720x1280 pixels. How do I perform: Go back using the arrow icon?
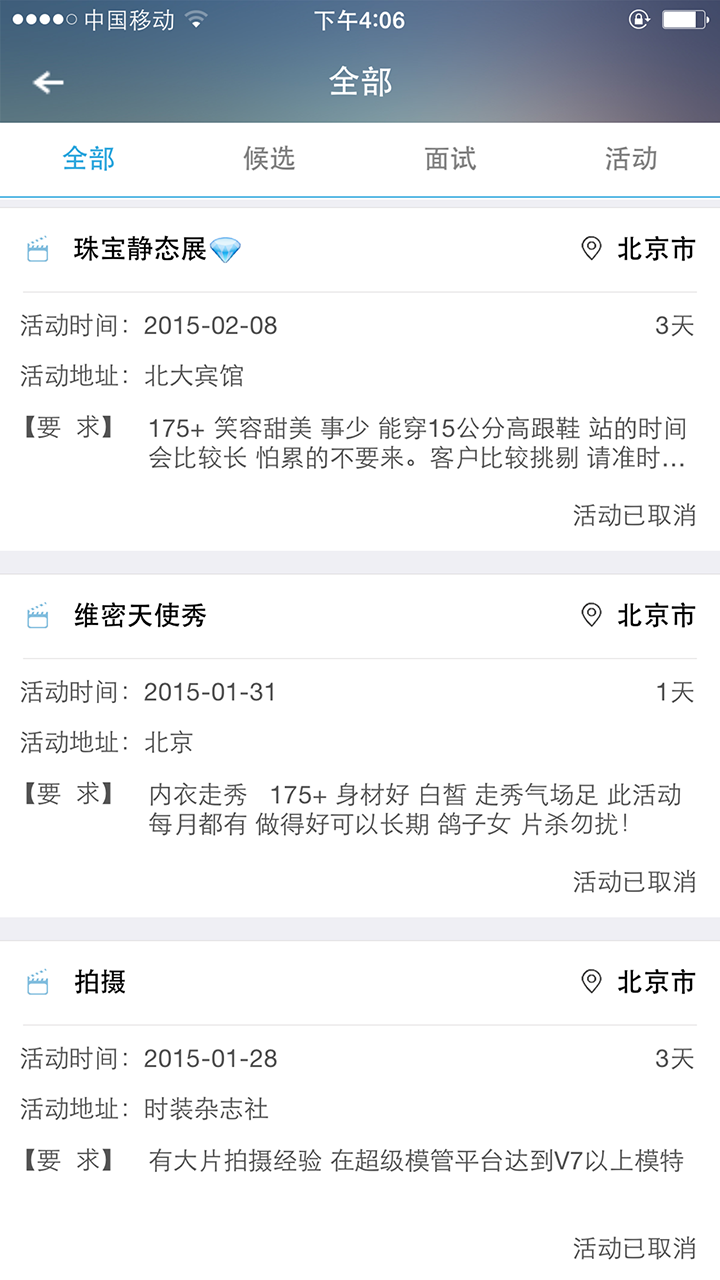click(48, 83)
